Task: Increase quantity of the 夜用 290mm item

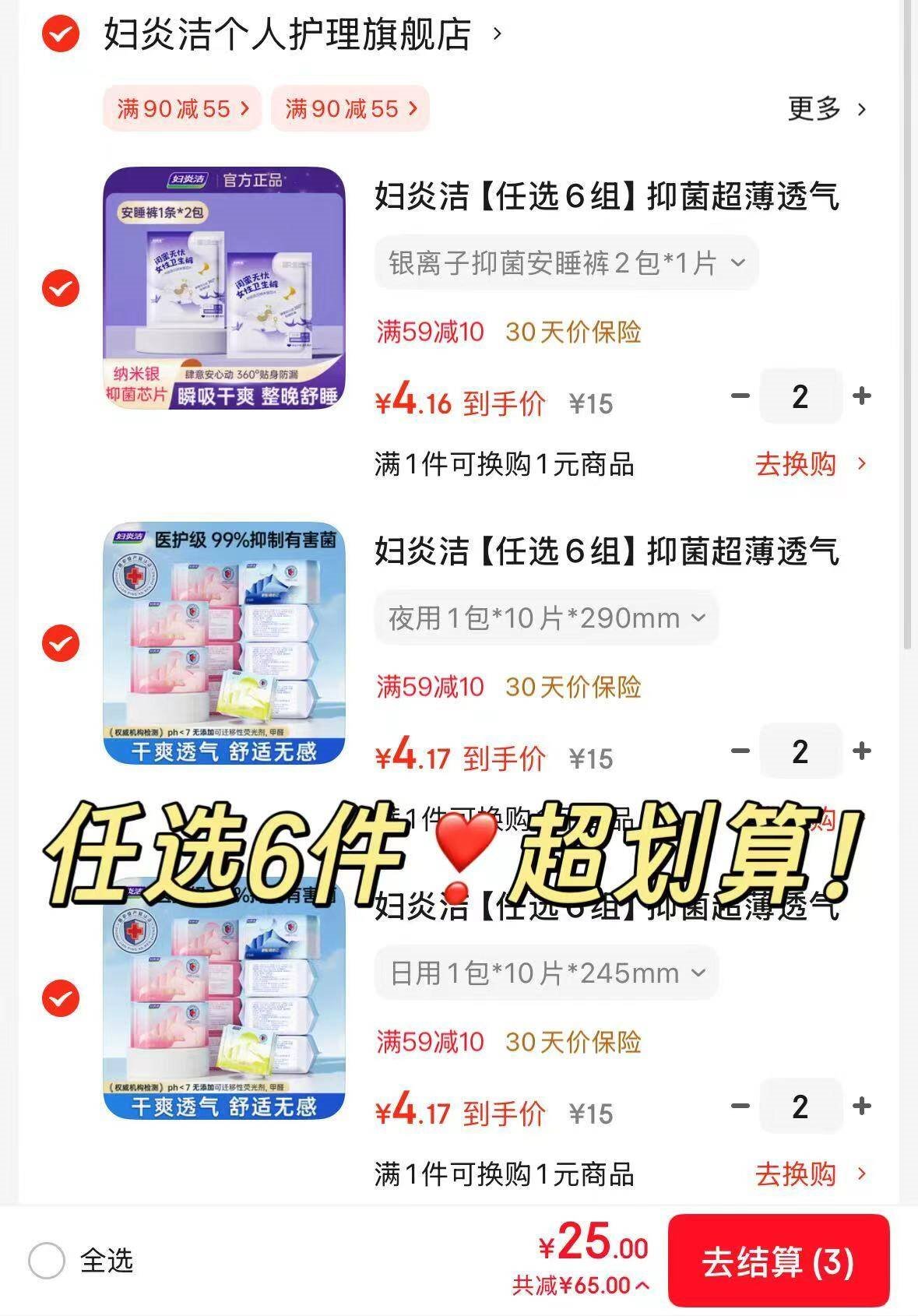Action: click(x=861, y=751)
